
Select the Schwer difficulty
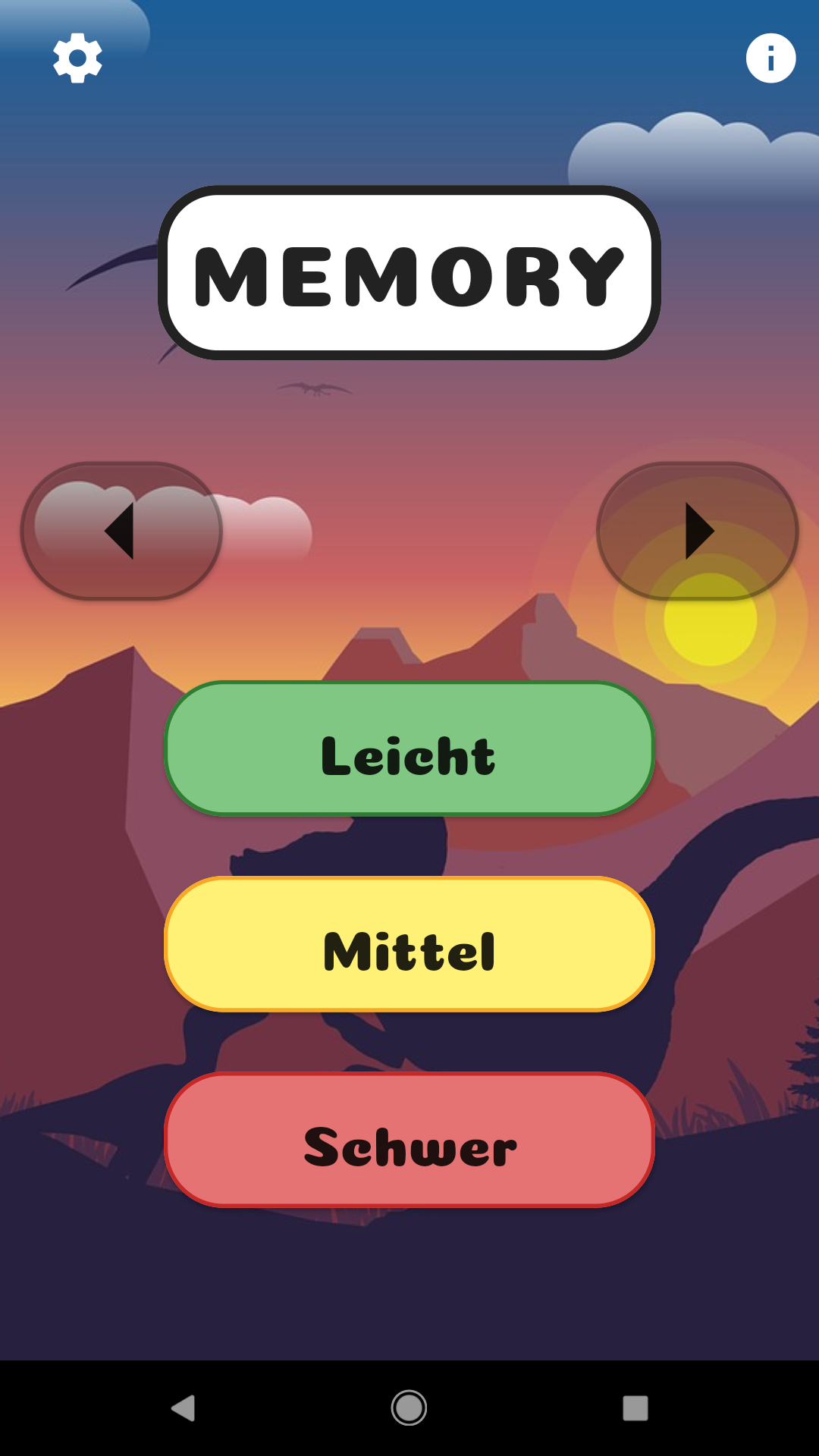point(409,1140)
